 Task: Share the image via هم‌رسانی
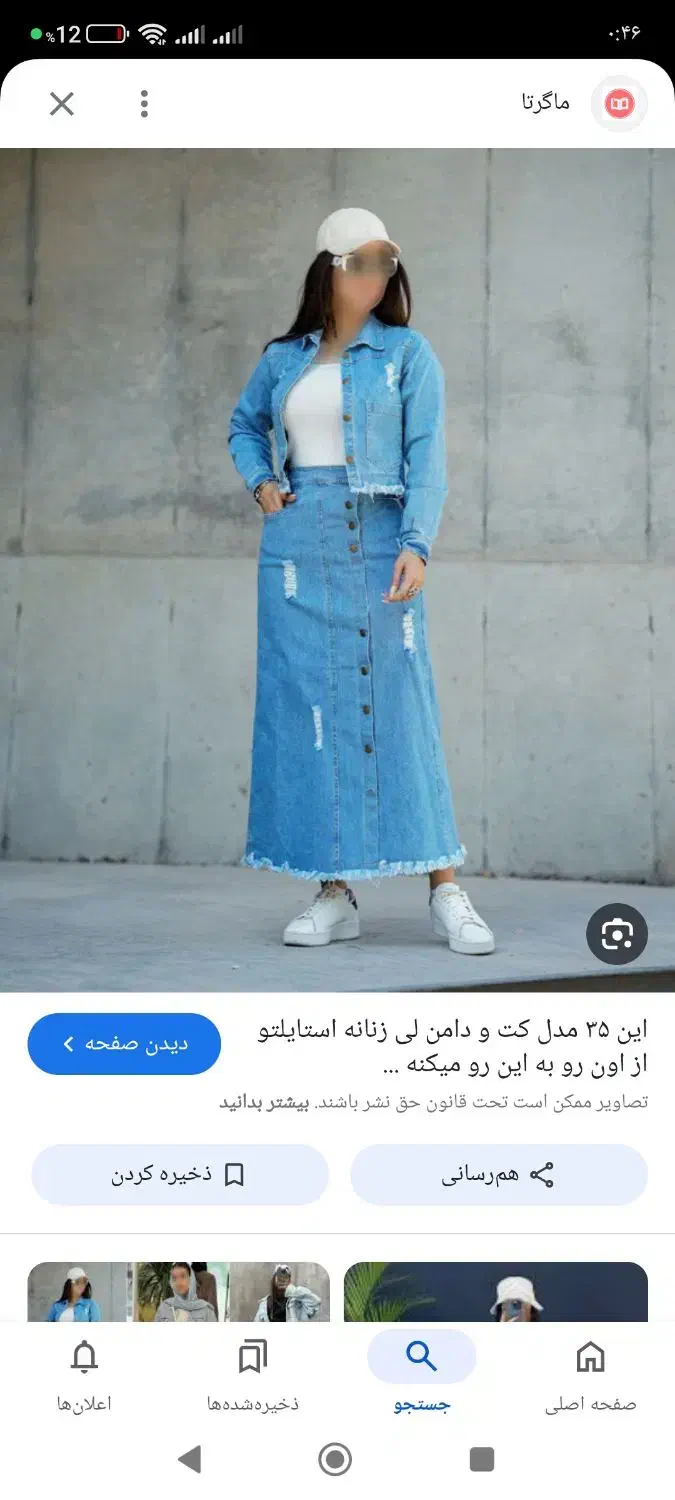point(498,1175)
